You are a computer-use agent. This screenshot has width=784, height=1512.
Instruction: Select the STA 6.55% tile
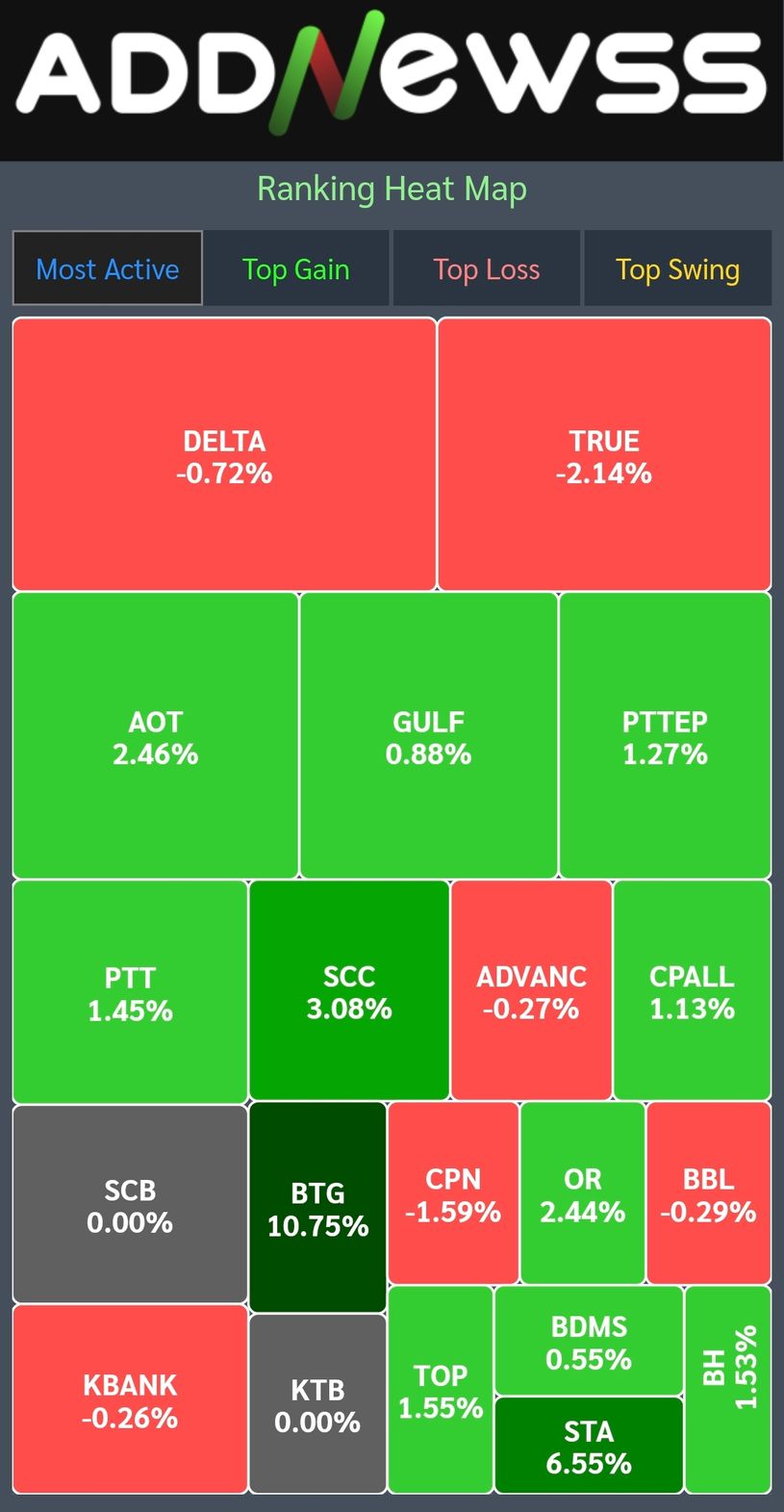[x=589, y=1447]
